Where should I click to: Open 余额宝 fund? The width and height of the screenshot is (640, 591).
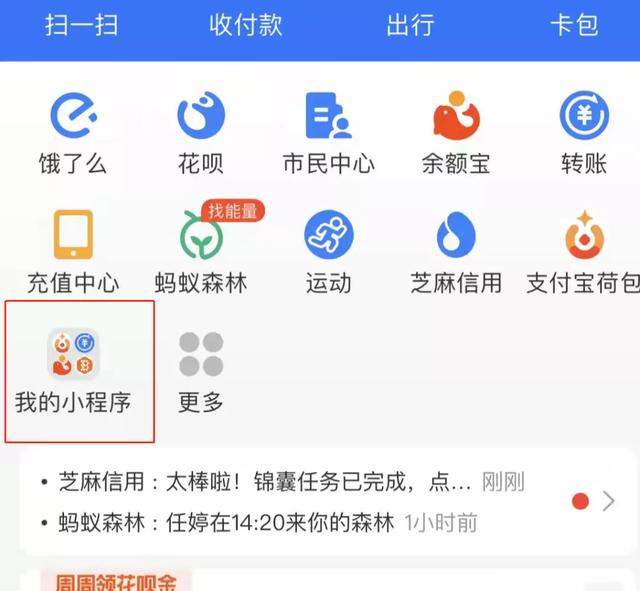[x=456, y=132]
